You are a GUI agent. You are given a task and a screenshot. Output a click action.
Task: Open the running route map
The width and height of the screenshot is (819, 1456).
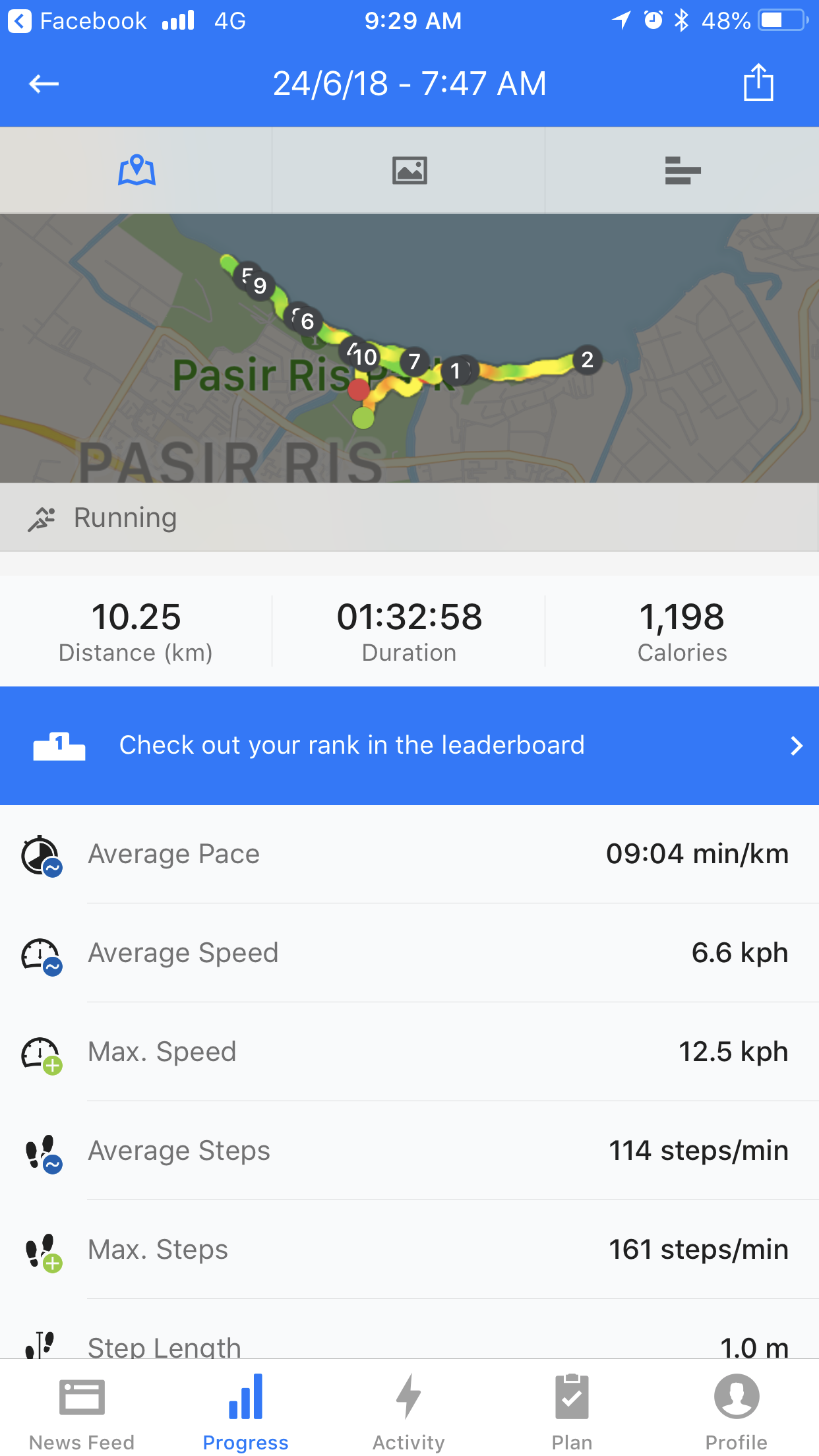pos(409,348)
